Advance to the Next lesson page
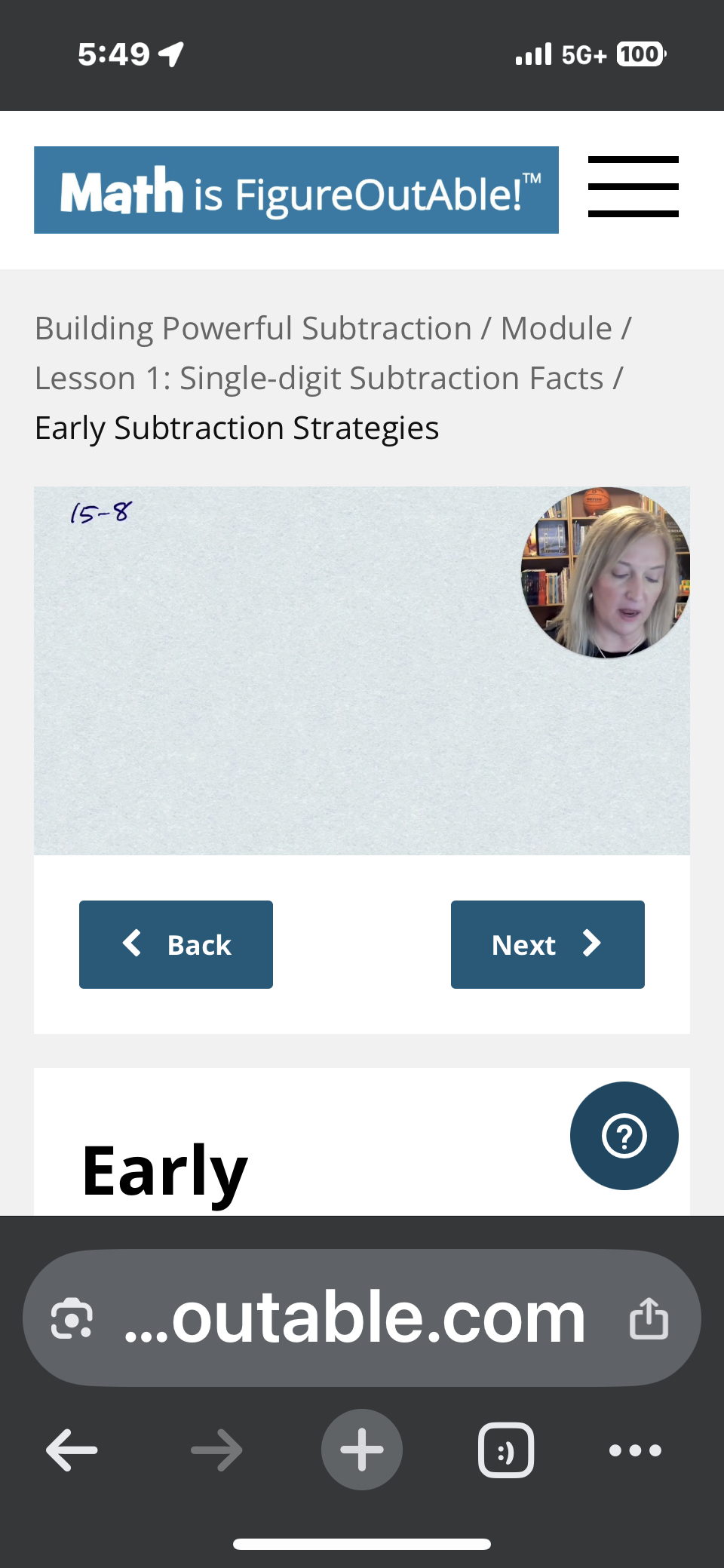The width and height of the screenshot is (724, 1568). (548, 944)
